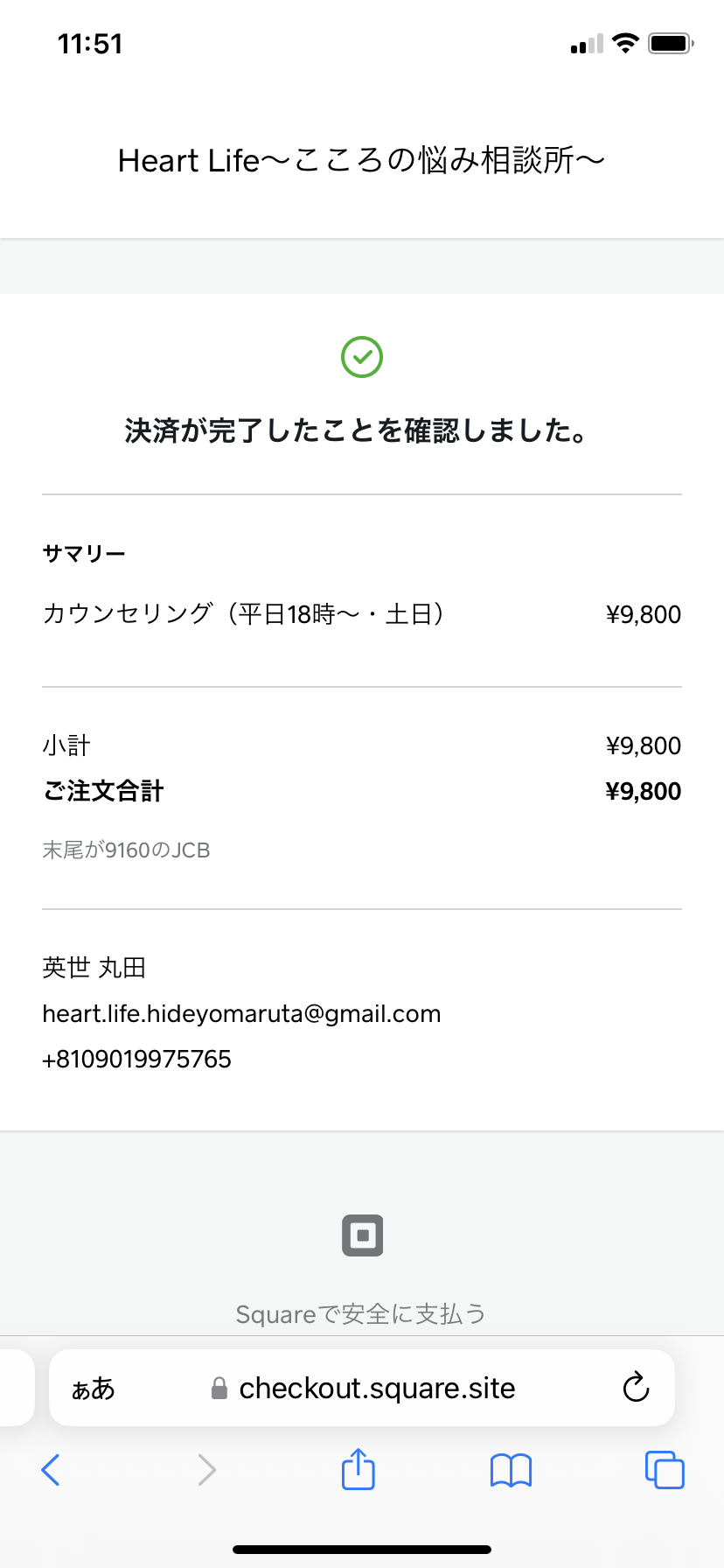Tap the checkout.square.site address bar
724x1568 pixels.
pyautogui.click(x=362, y=1388)
